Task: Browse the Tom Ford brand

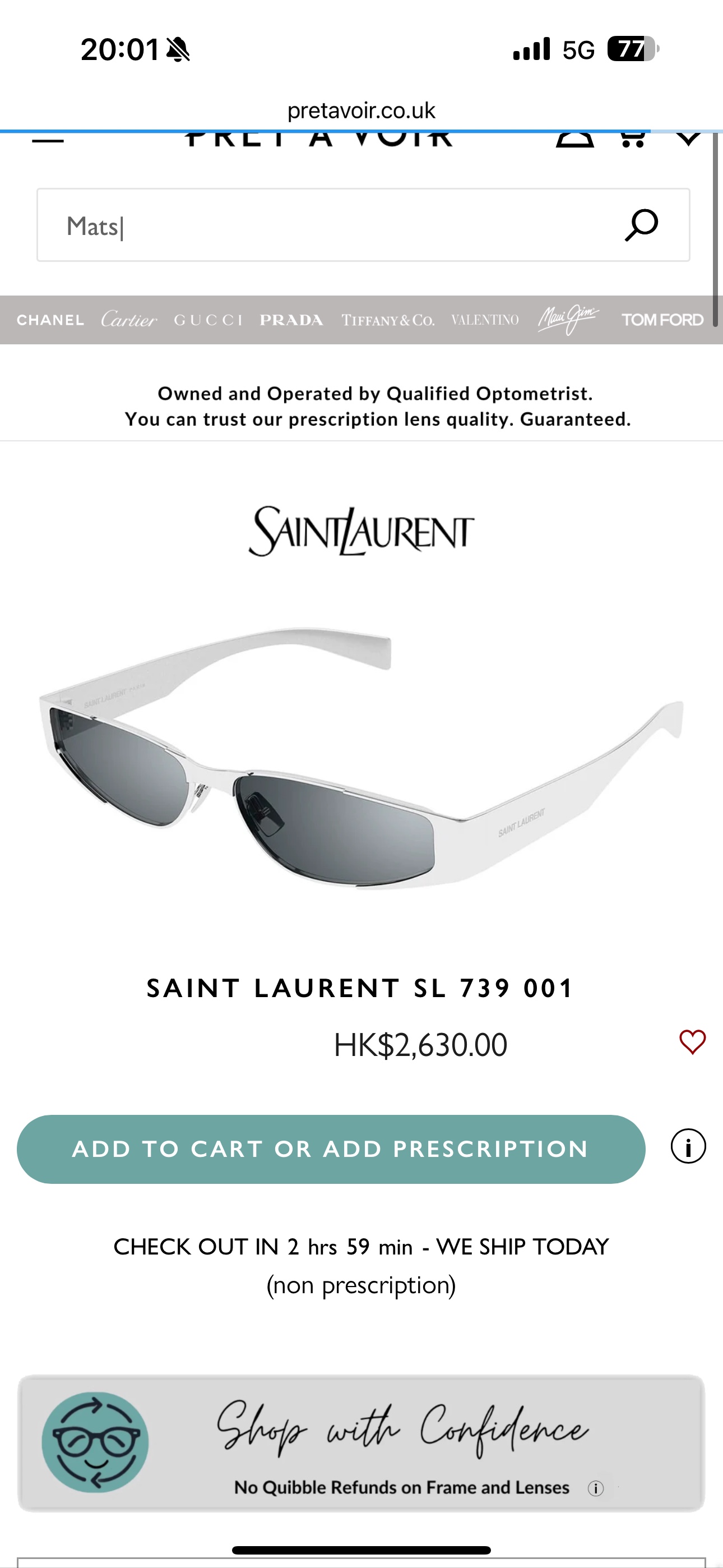Action: (662, 320)
